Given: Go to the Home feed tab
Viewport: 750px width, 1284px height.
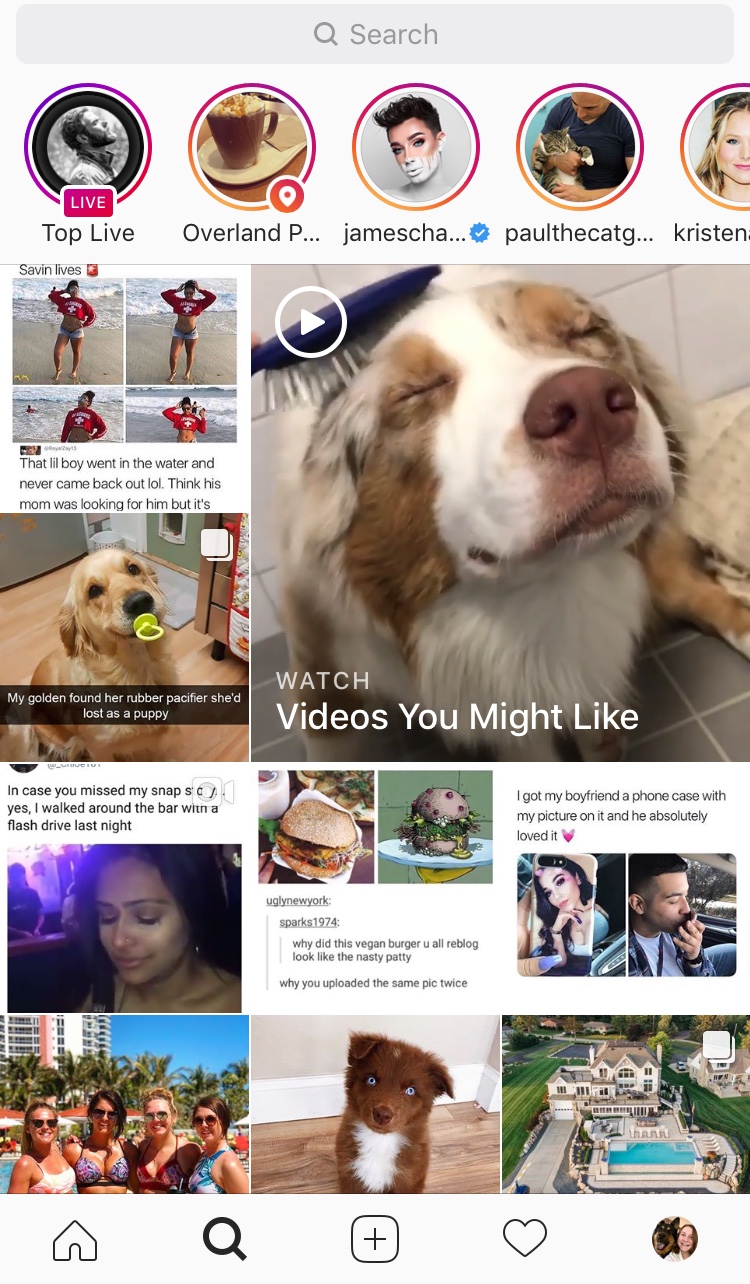Looking at the screenshot, I should pyautogui.click(x=75, y=1240).
